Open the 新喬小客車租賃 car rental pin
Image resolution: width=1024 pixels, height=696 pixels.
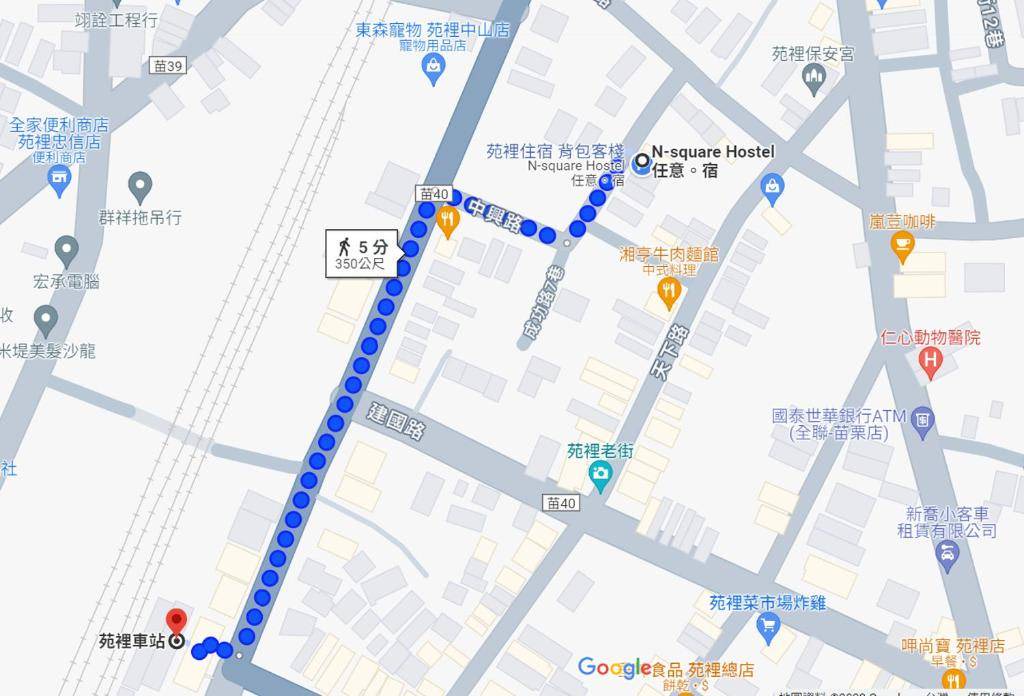[x=948, y=553]
